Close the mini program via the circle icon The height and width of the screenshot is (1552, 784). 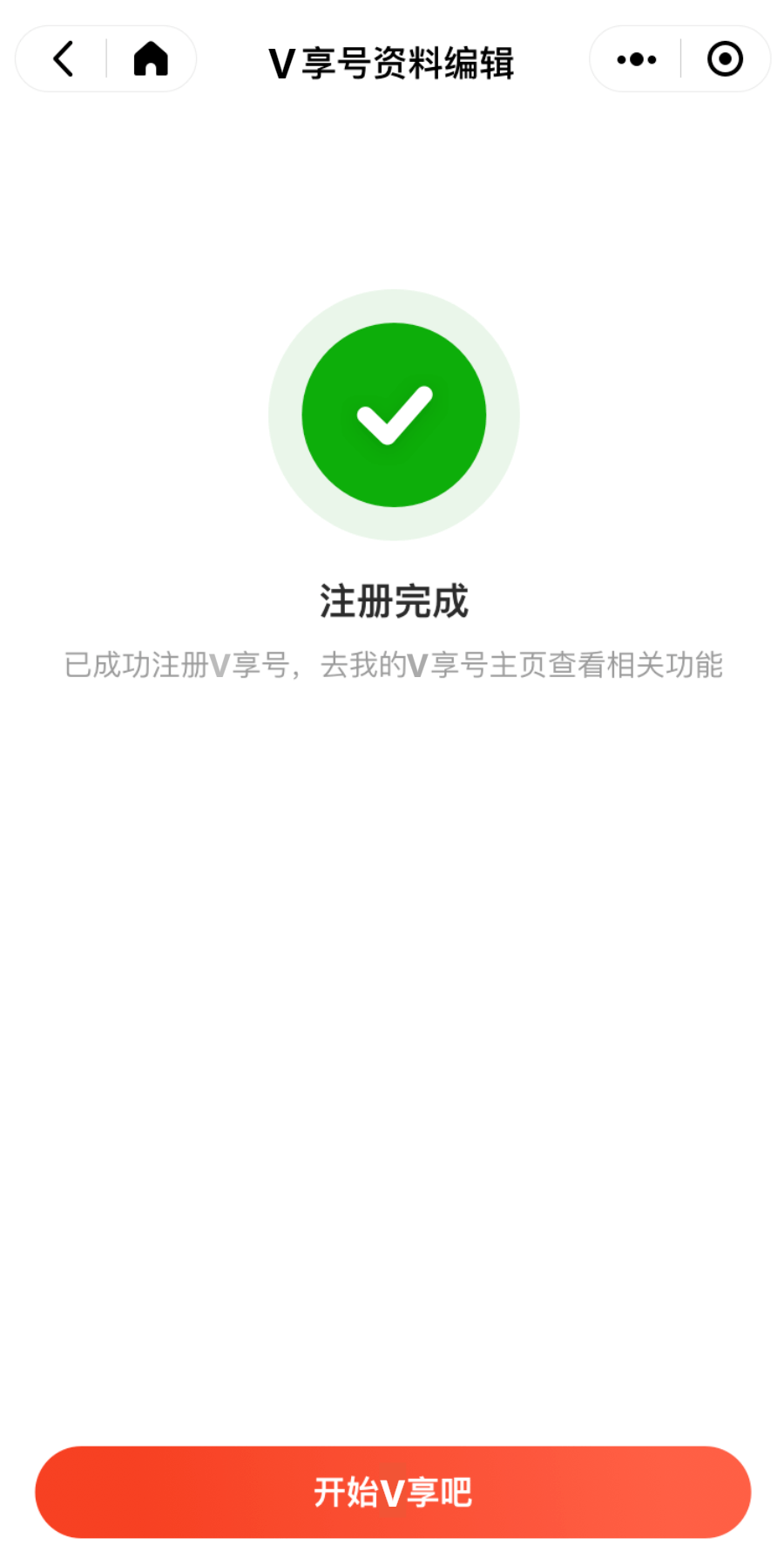point(725,59)
